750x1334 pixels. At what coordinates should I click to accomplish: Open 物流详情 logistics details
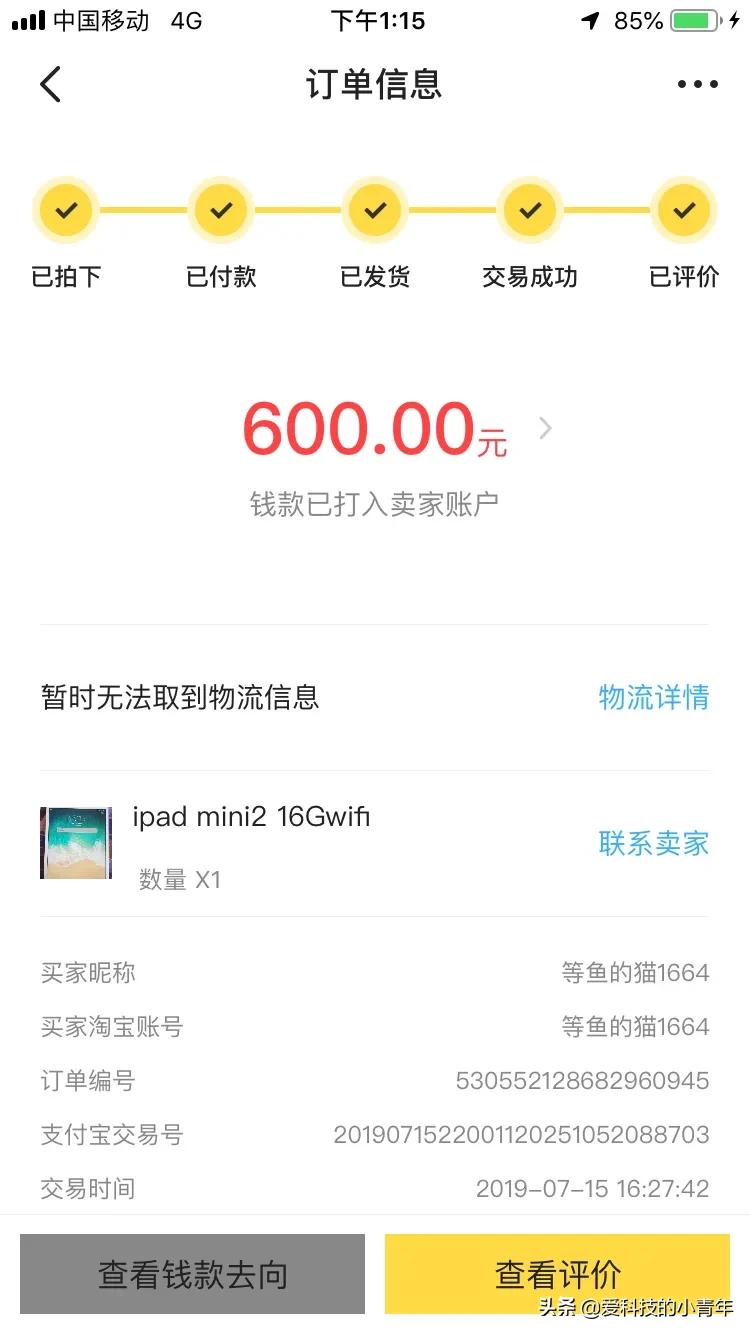[x=653, y=698]
